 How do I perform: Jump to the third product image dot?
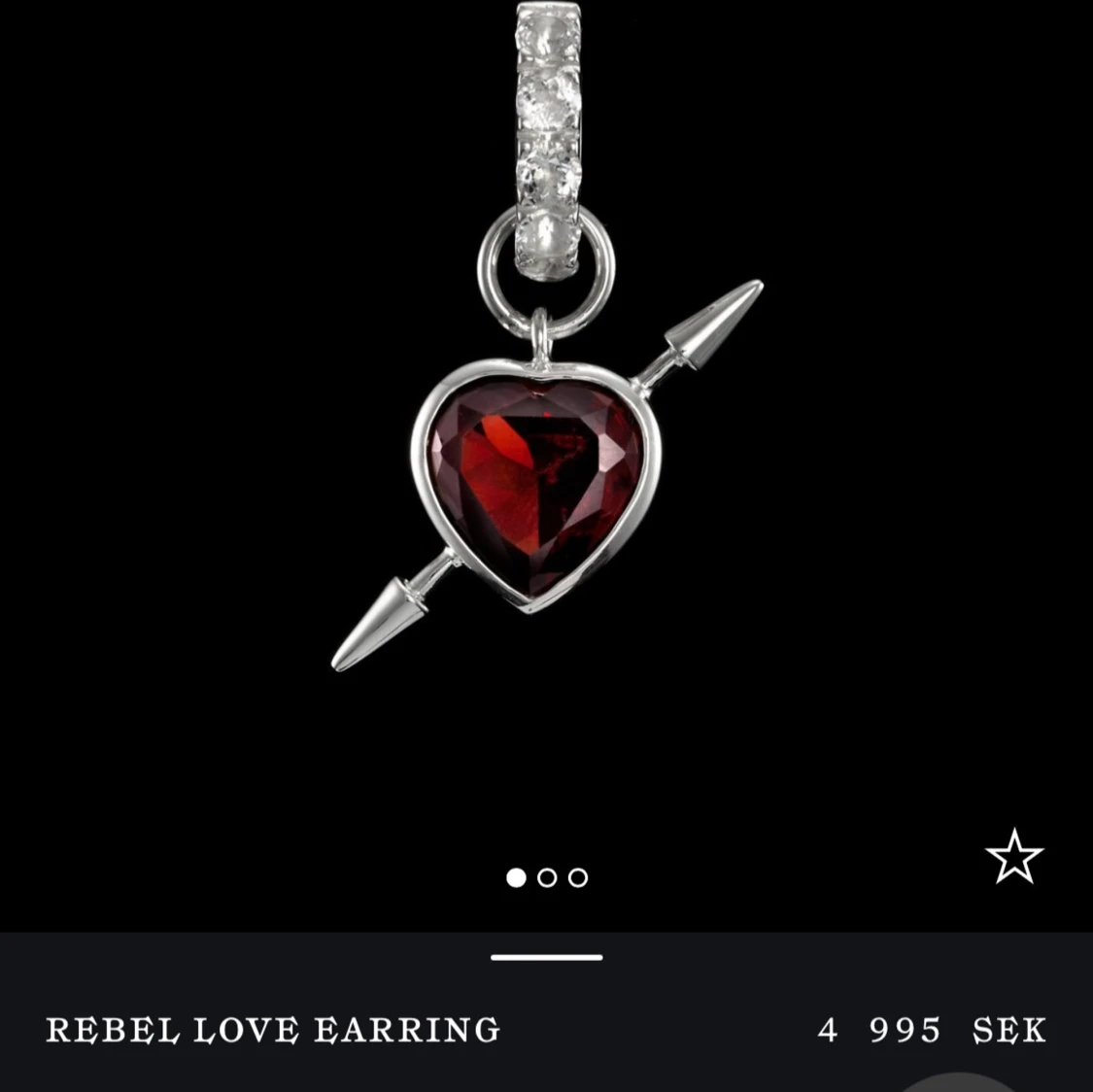click(x=578, y=878)
